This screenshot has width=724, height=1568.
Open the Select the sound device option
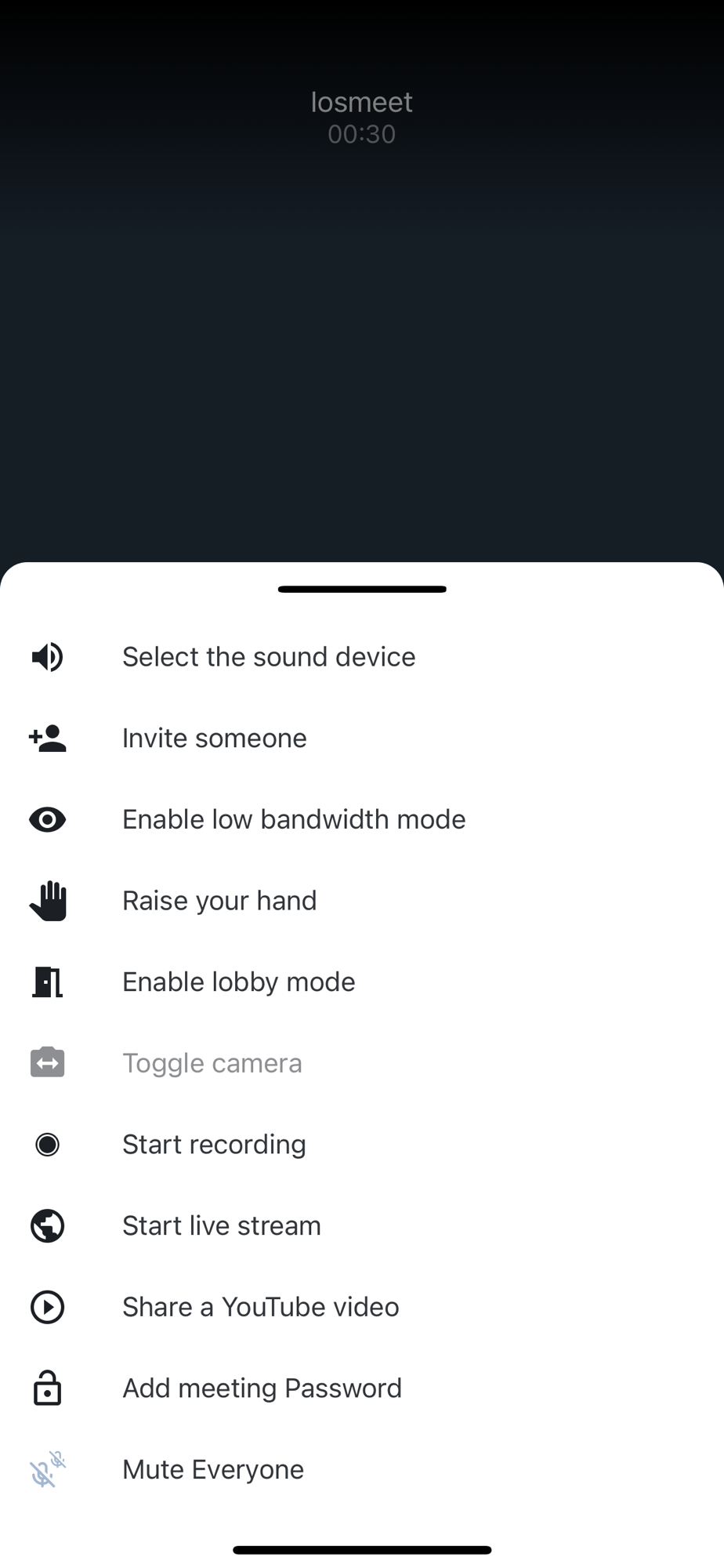click(x=268, y=657)
